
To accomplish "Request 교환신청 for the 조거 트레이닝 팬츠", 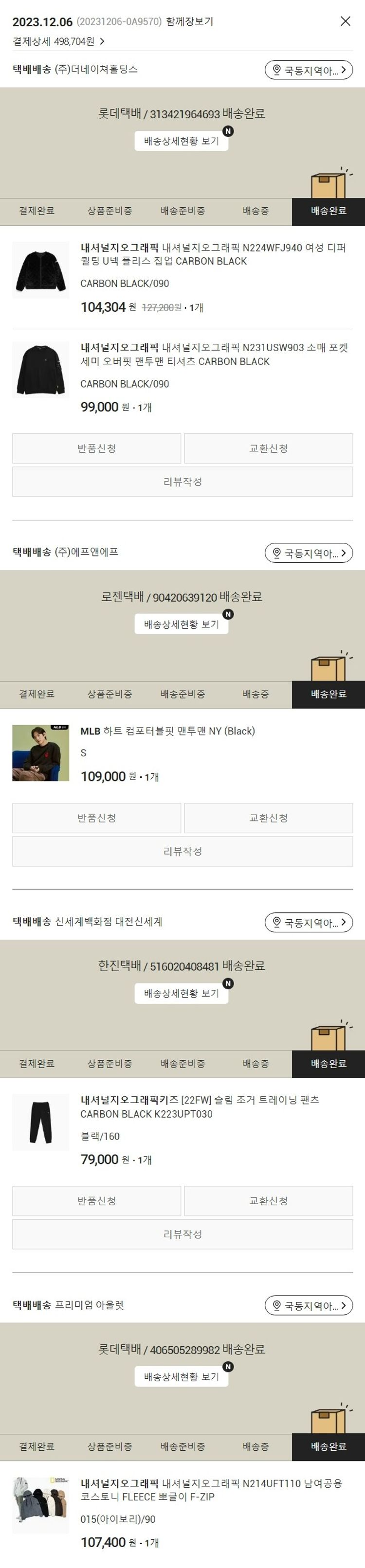I will (x=268, y=1200).
